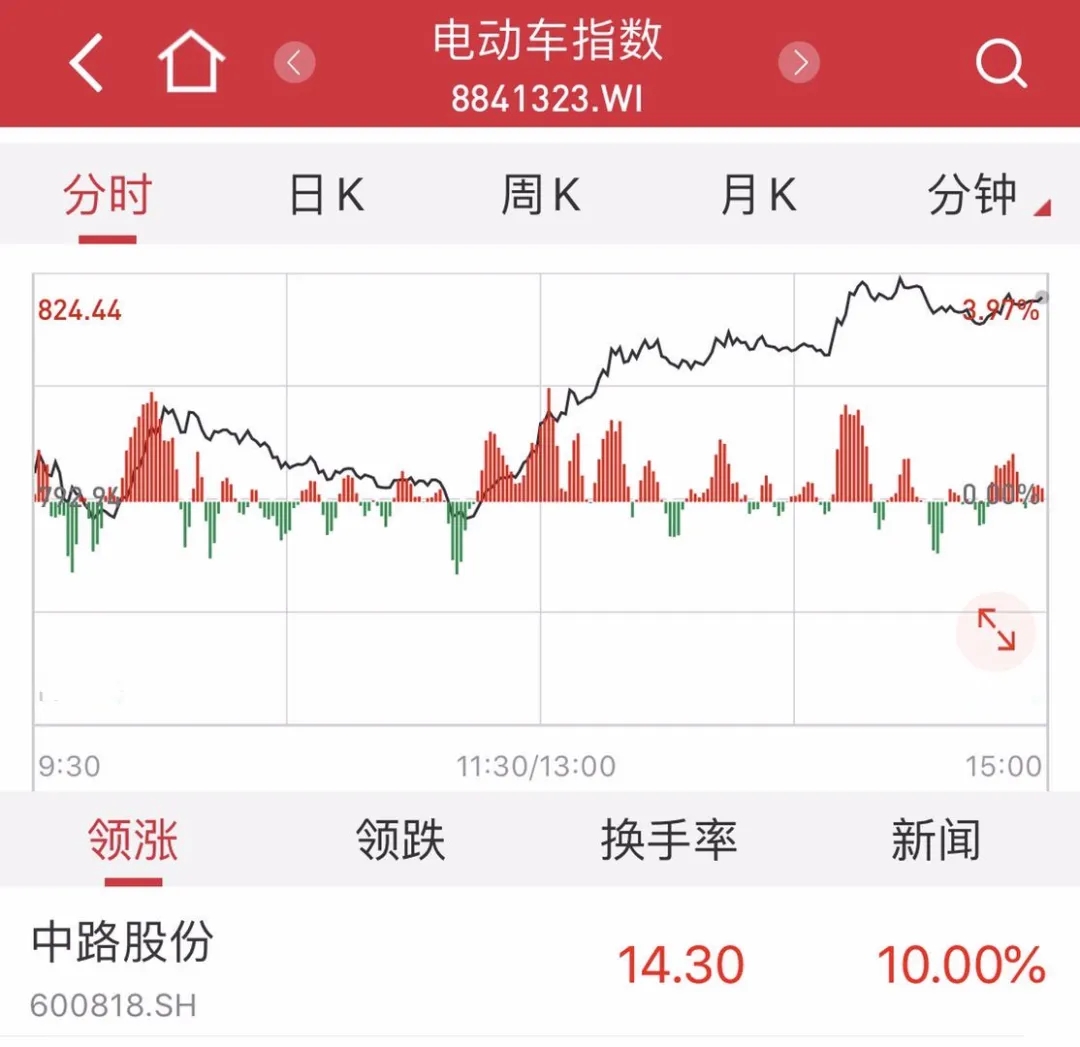The image size is (1080, 1047).
Task: Open the 新闻 tab
Action: point(935,840)
